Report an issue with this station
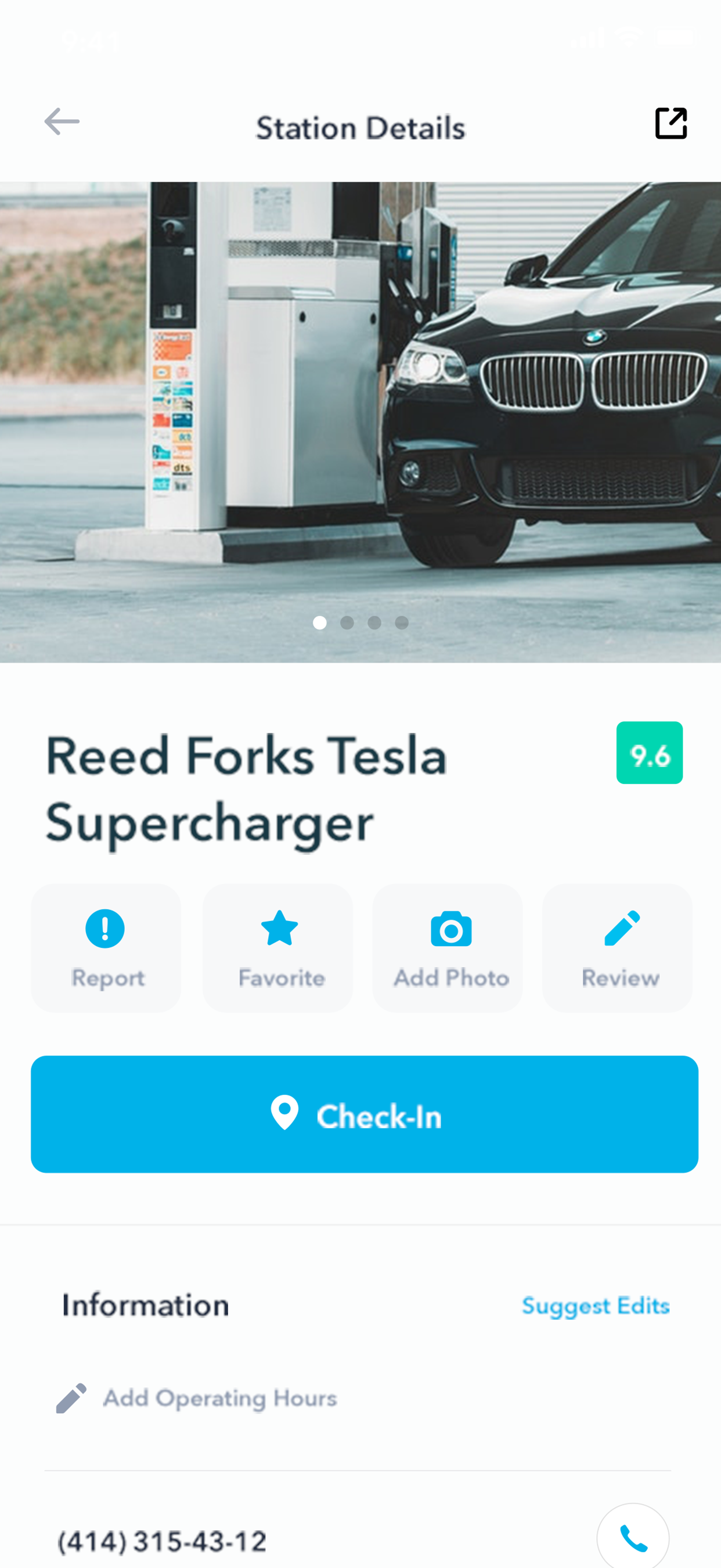This screenshot has width=721, height=1568. [106, 948]
